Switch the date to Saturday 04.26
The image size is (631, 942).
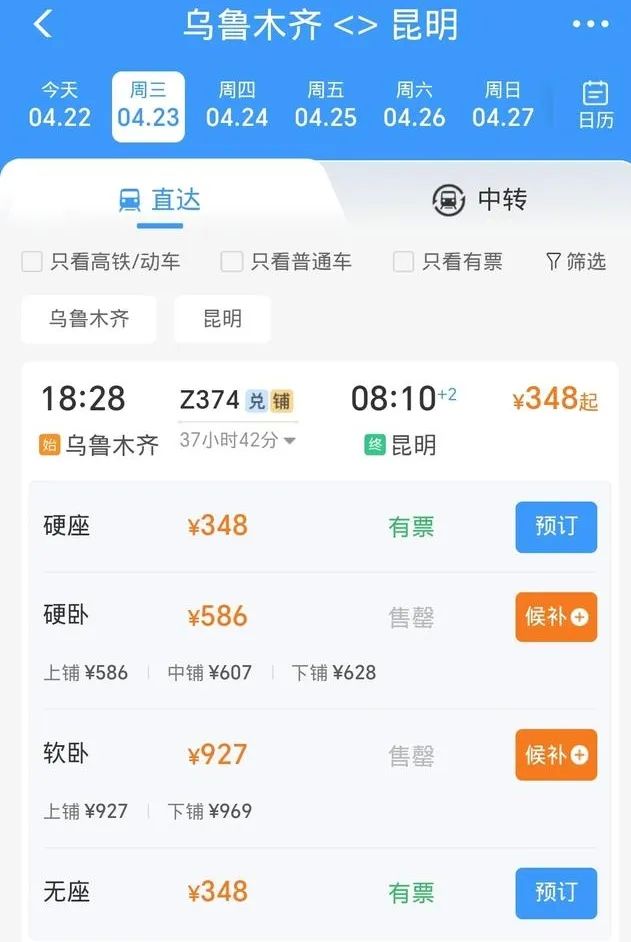pyautogui.click(x=414, y=106)
